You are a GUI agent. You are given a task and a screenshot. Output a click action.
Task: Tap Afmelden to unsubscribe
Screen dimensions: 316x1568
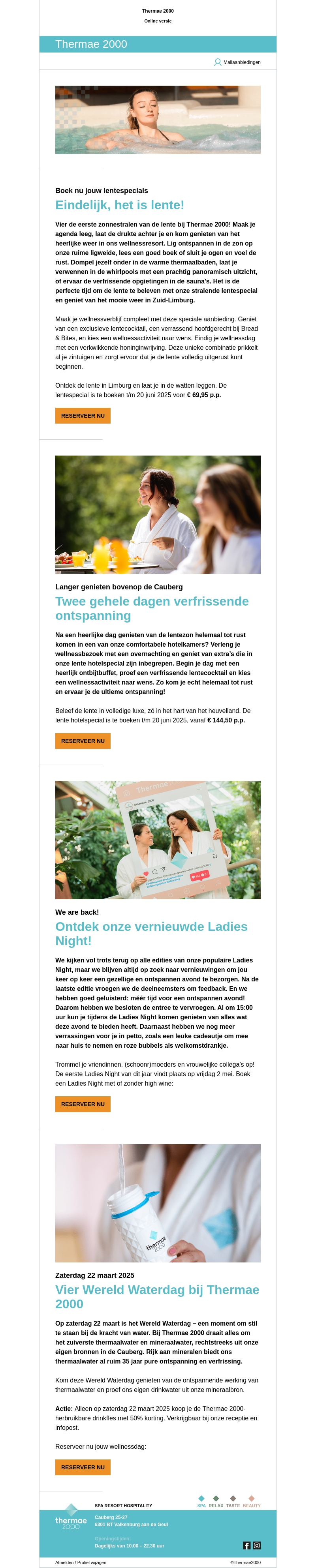pyautogui.click(x=64, y=1562)
